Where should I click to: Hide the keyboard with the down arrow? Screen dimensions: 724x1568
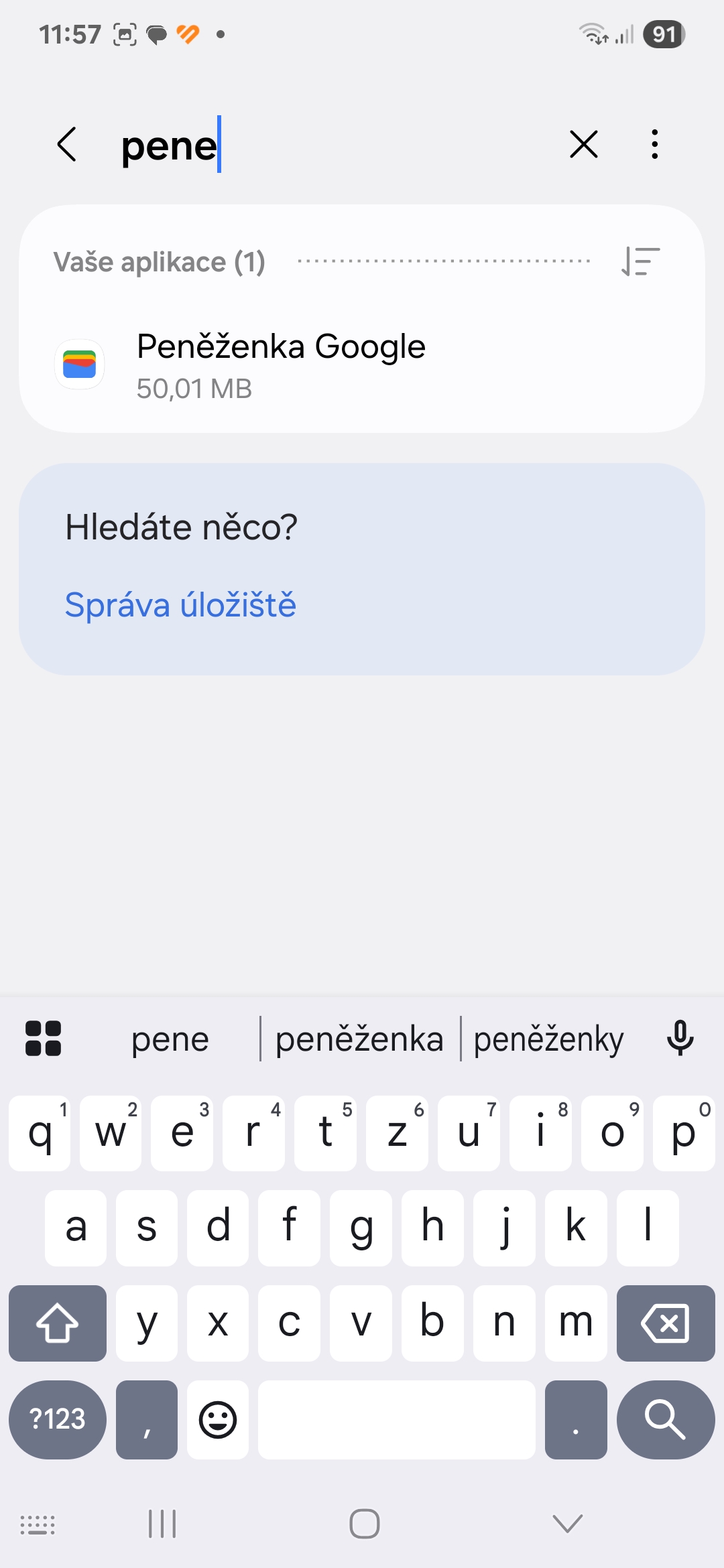pyautogui.click(x=568, y=1524)
